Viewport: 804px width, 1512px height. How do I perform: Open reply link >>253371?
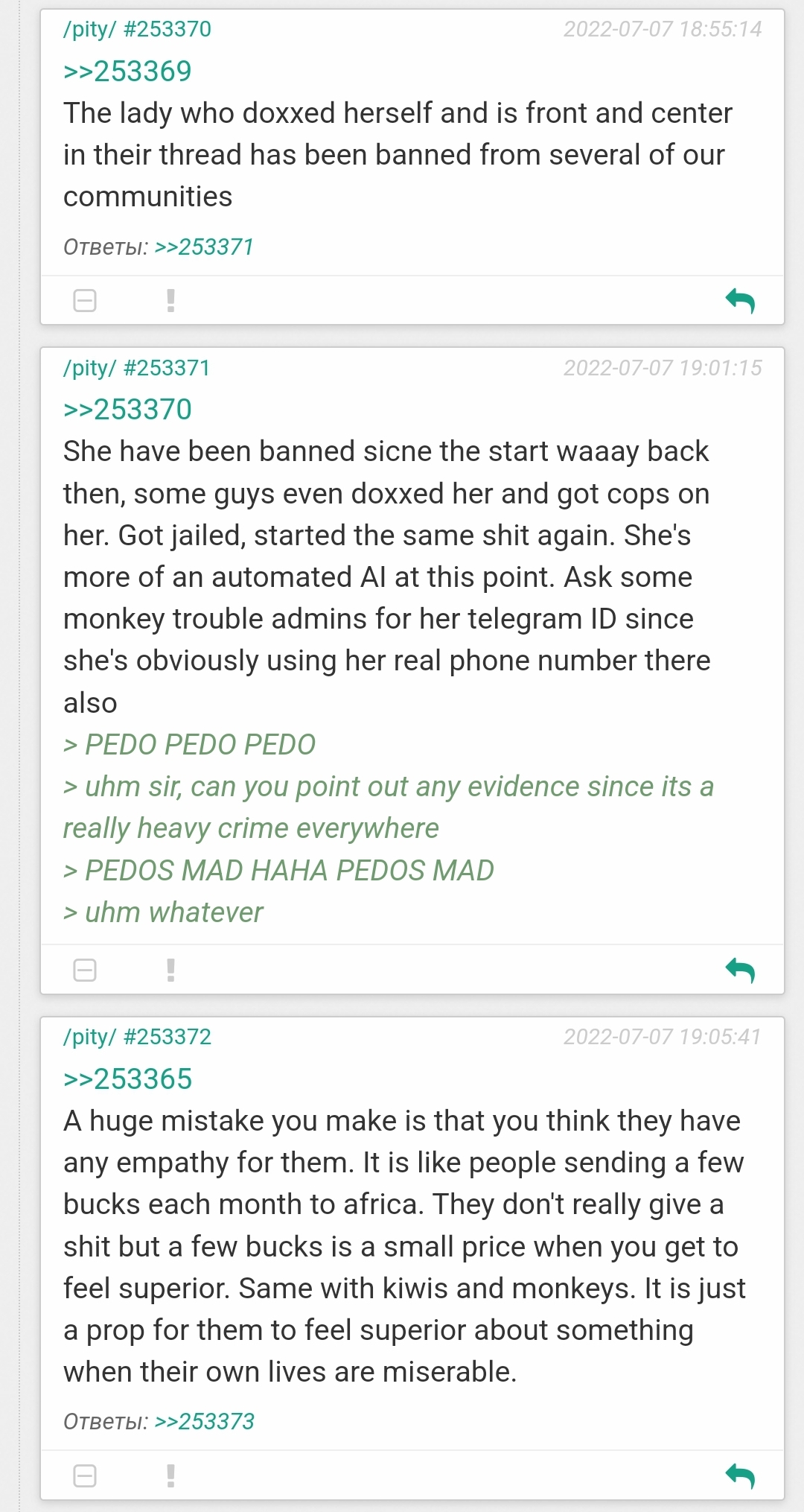click(204, 247)
